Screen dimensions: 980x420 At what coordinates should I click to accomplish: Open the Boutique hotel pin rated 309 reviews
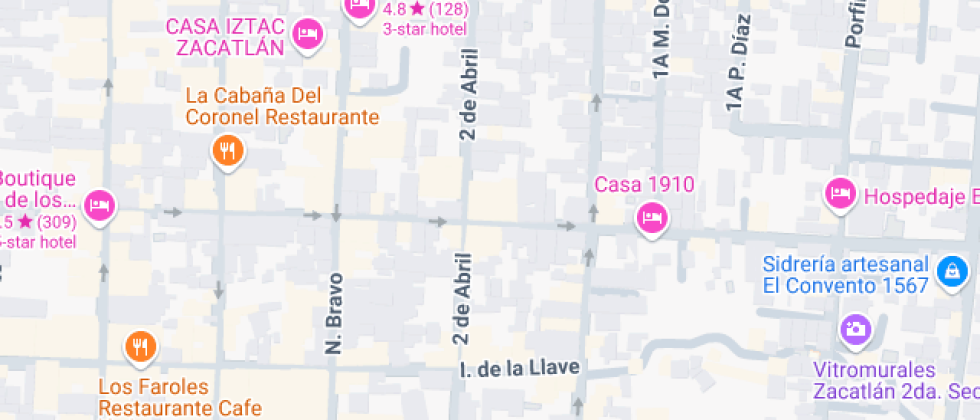[100, 207]
